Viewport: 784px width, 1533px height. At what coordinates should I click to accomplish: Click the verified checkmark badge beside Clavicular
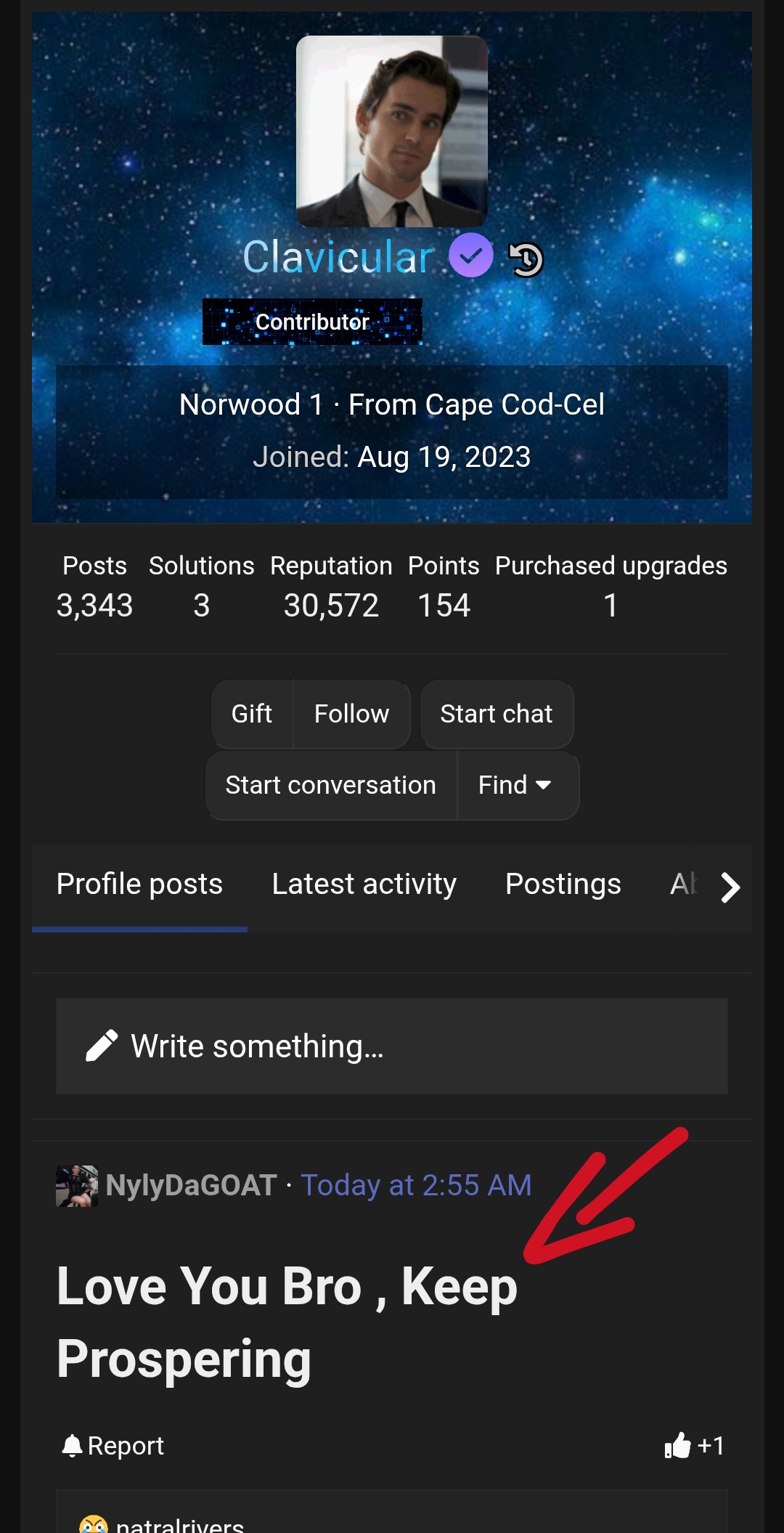(470, 256)
